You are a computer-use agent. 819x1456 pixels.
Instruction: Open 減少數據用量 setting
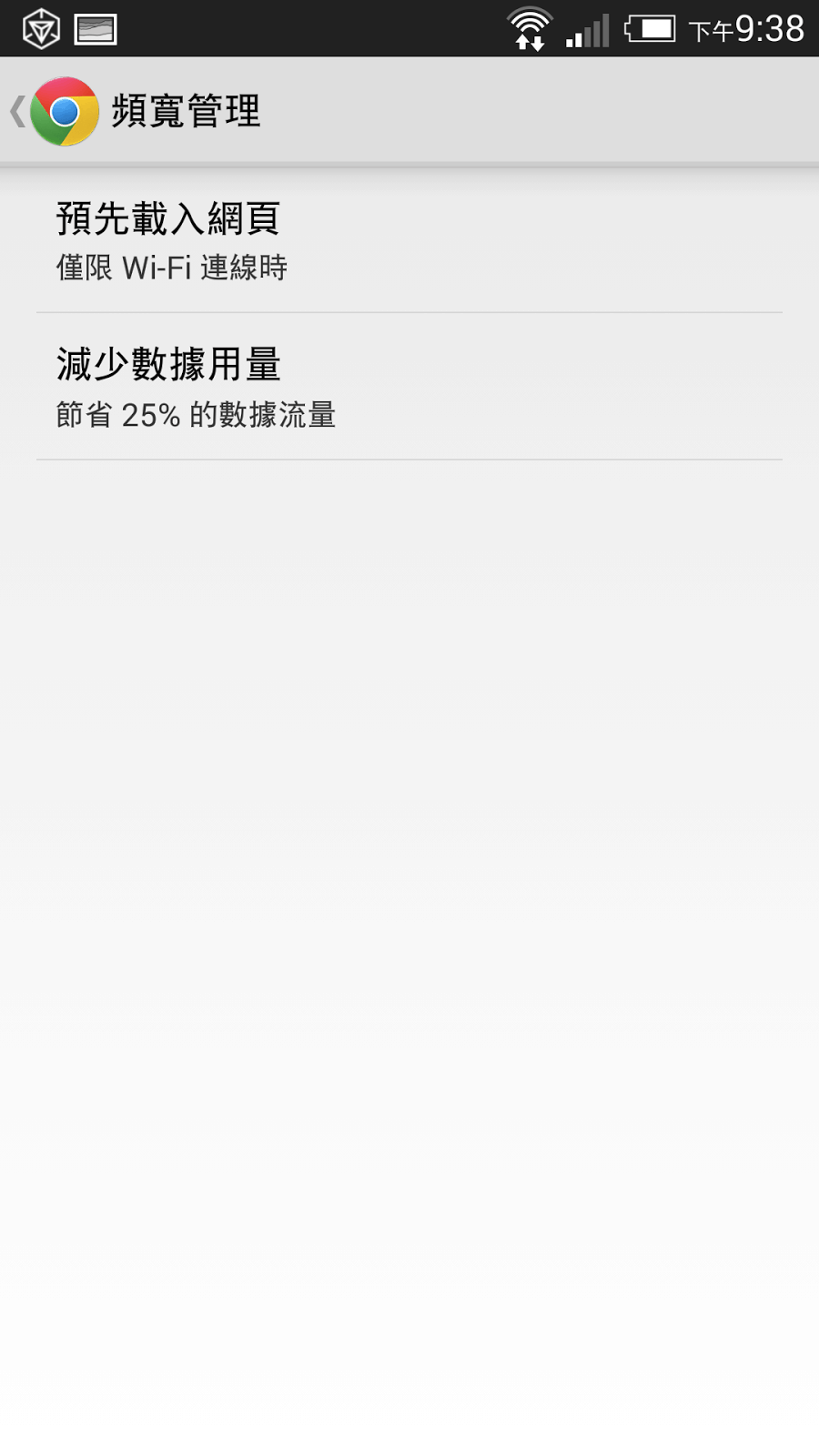(409, 387)
